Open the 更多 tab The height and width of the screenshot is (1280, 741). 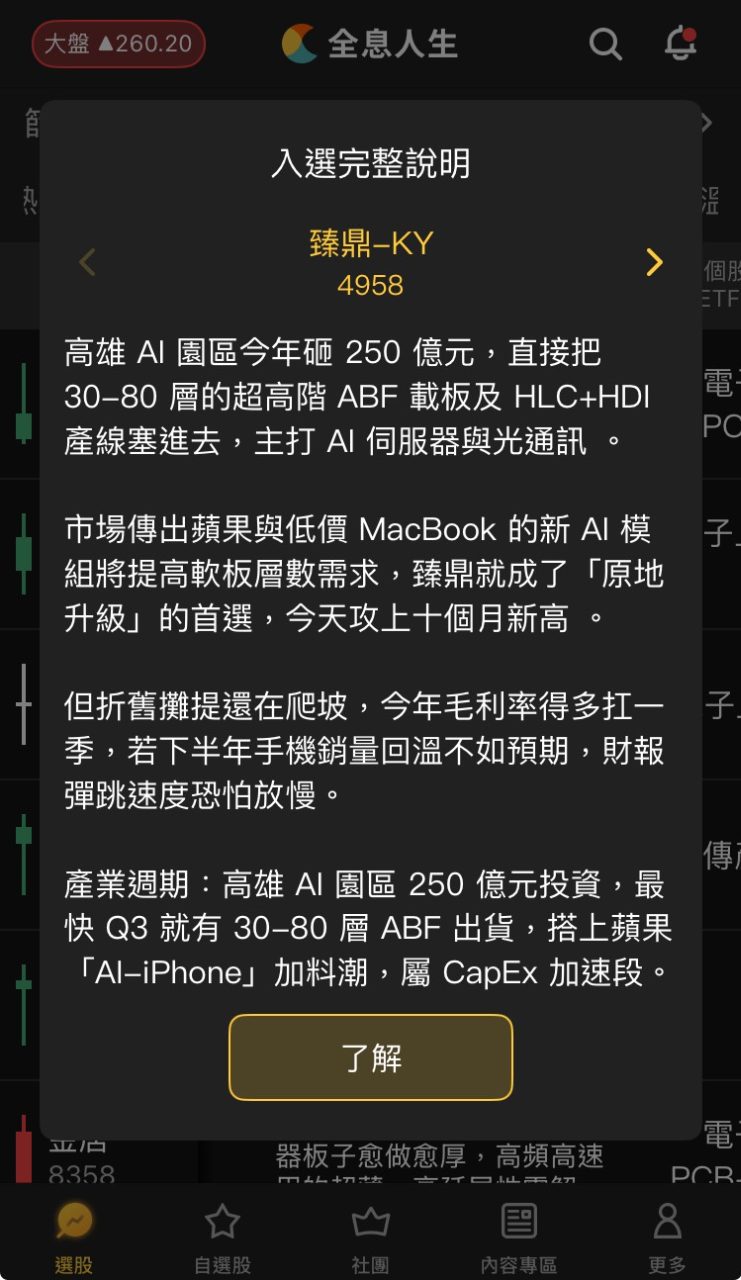click(666, 1236)
